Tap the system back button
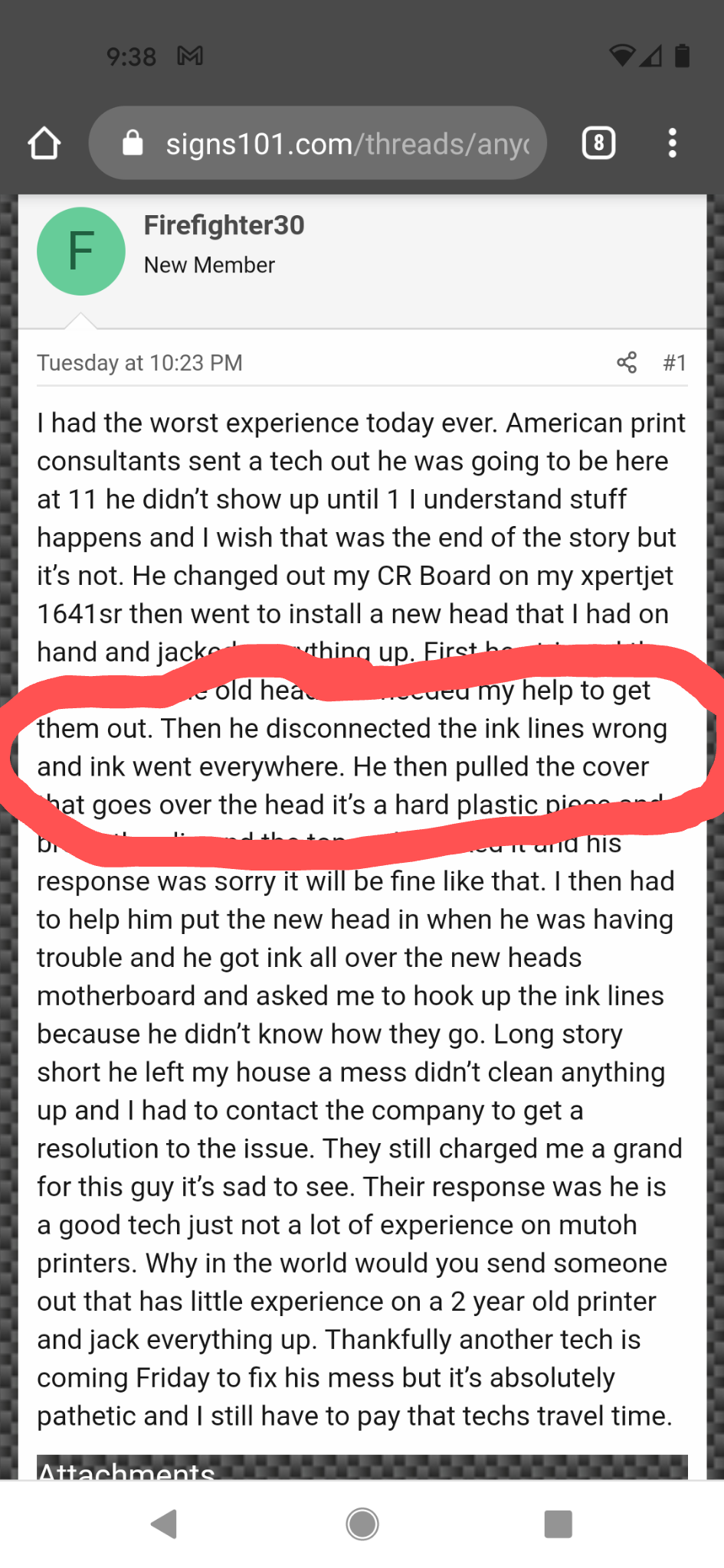The width and height of the screenshot is (724, 1568). coord(165,1524)
